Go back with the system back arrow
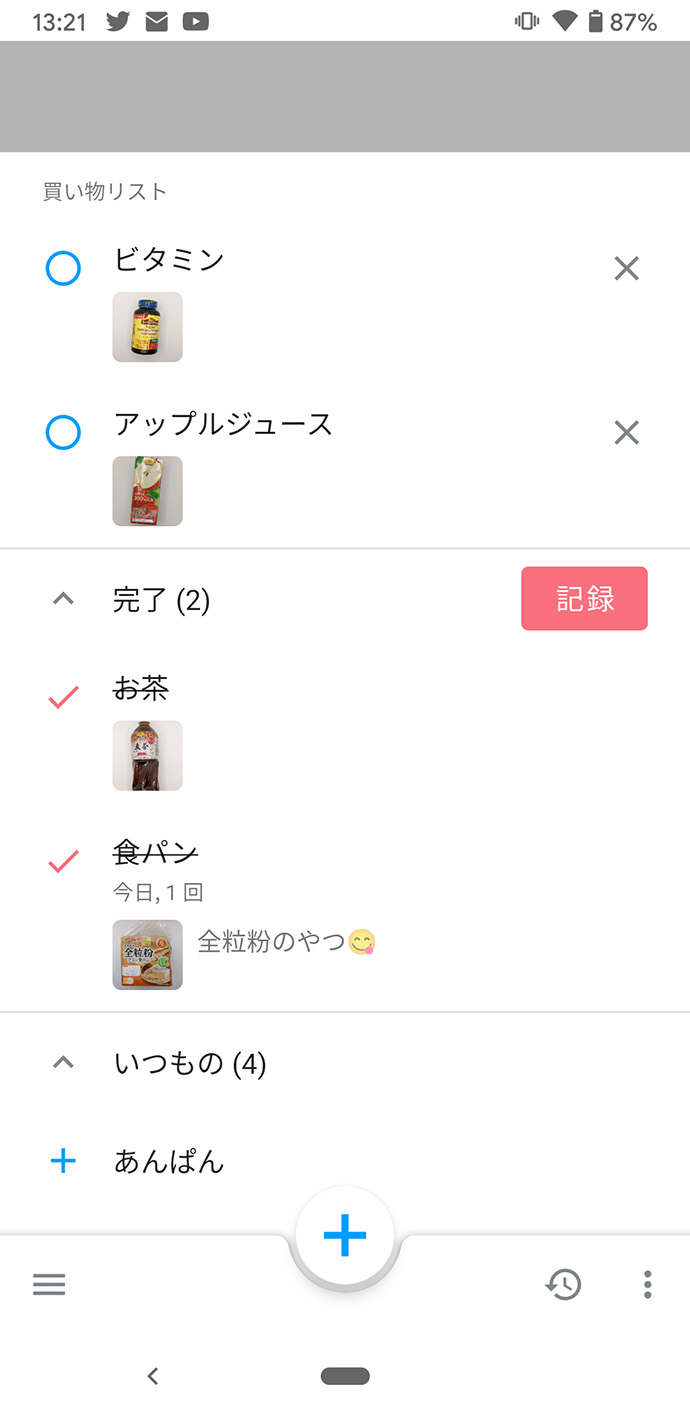This screenshot has width=690, height=1418. pyautogui.click(x=153, y=1376)
